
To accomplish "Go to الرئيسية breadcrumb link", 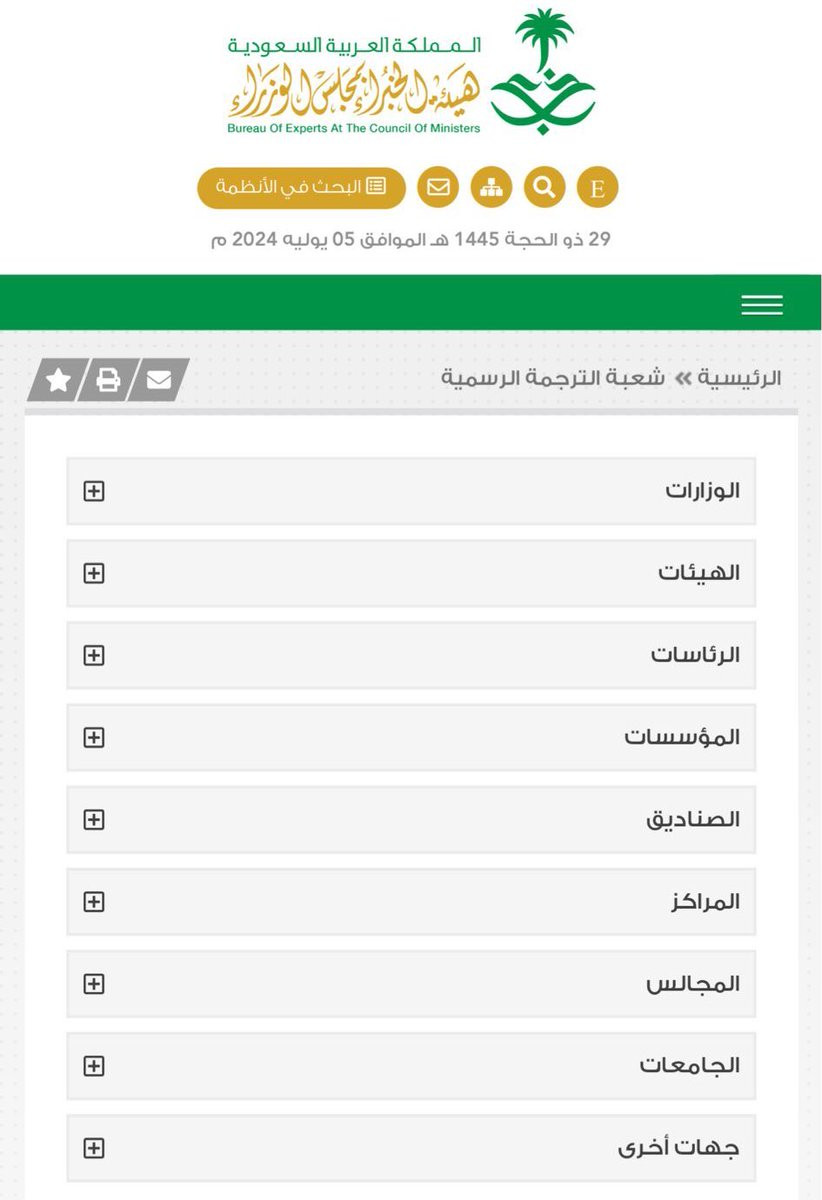I will (x=740, y=378).
